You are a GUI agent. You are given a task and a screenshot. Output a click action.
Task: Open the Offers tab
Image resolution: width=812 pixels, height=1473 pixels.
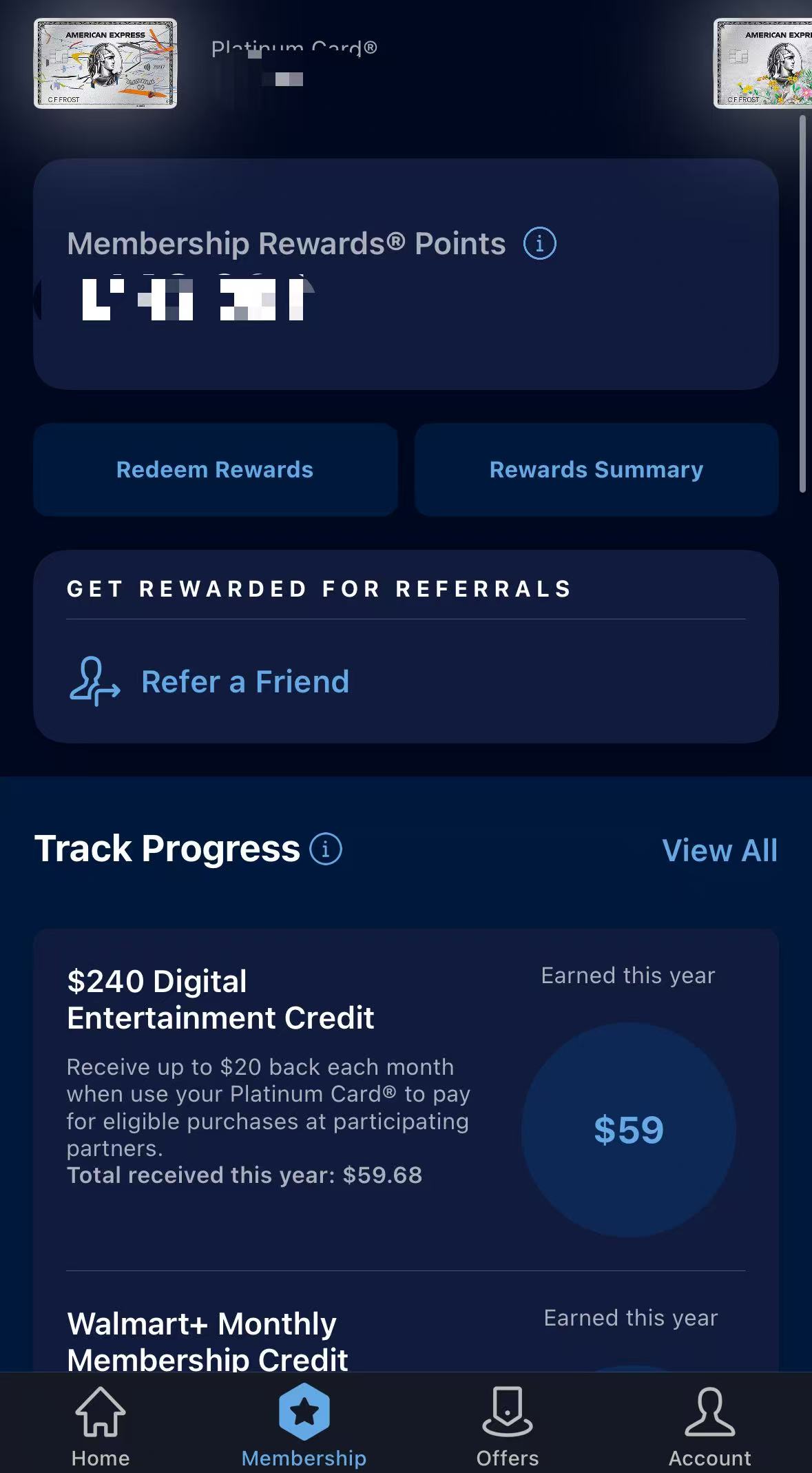click(507, 1423)
